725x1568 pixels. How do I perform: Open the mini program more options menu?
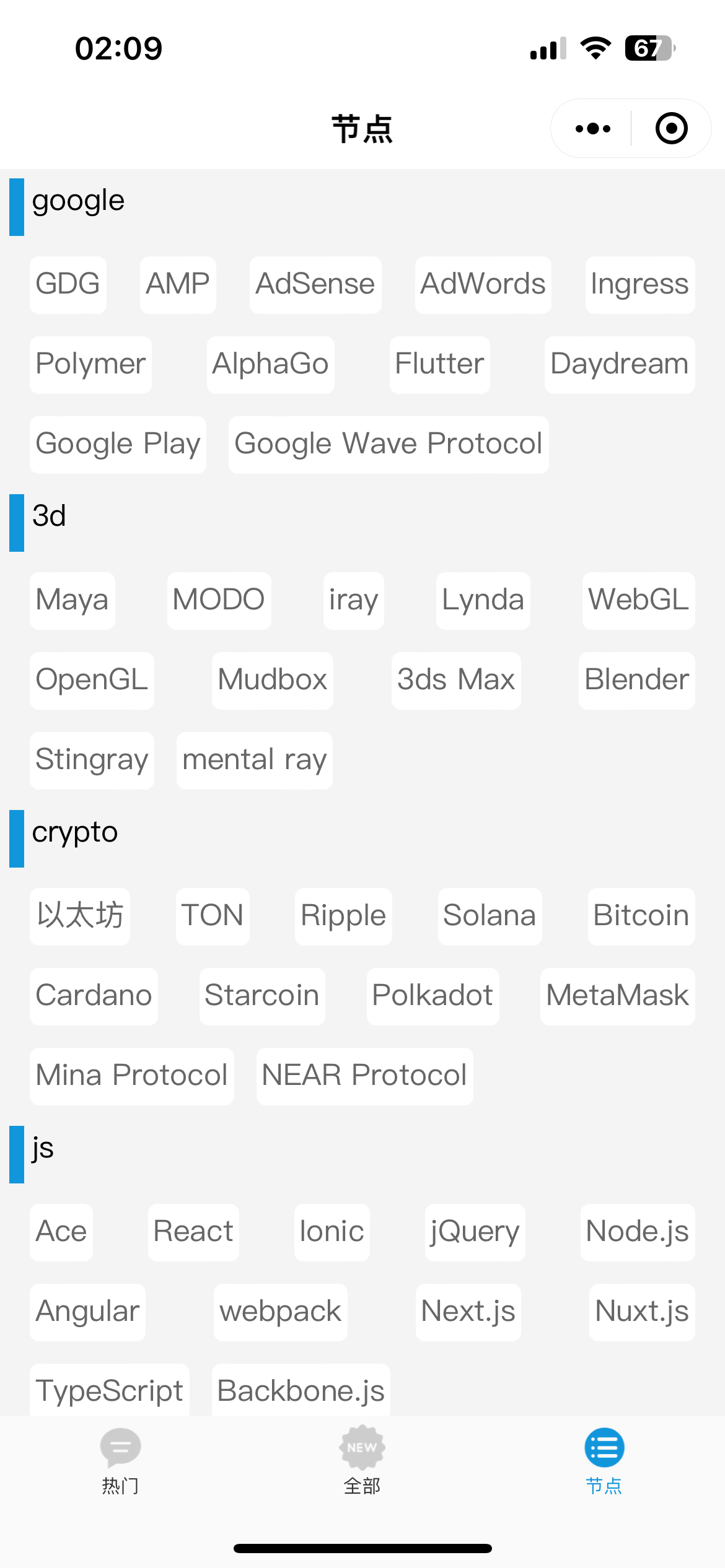[592, 129]
